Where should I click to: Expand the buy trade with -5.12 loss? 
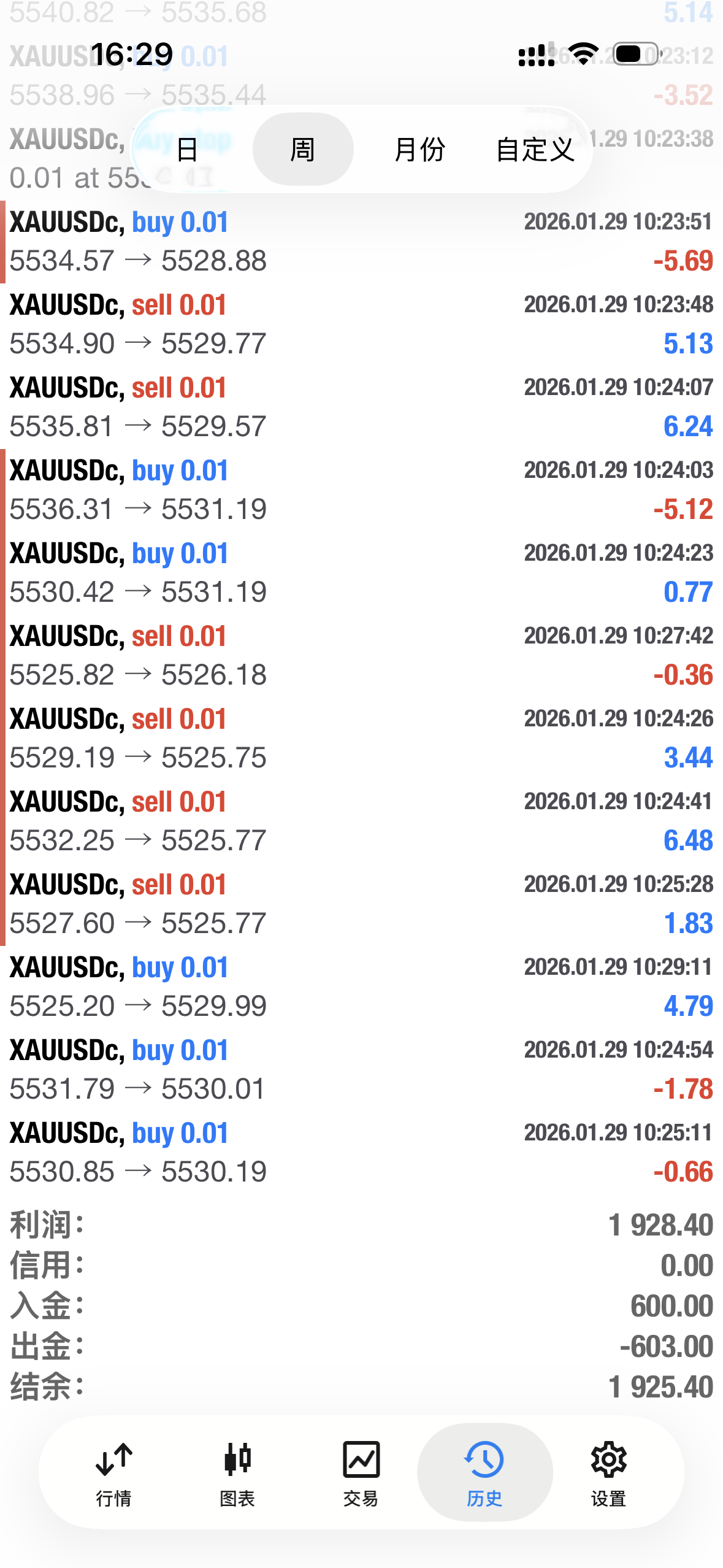click(361, 490)
